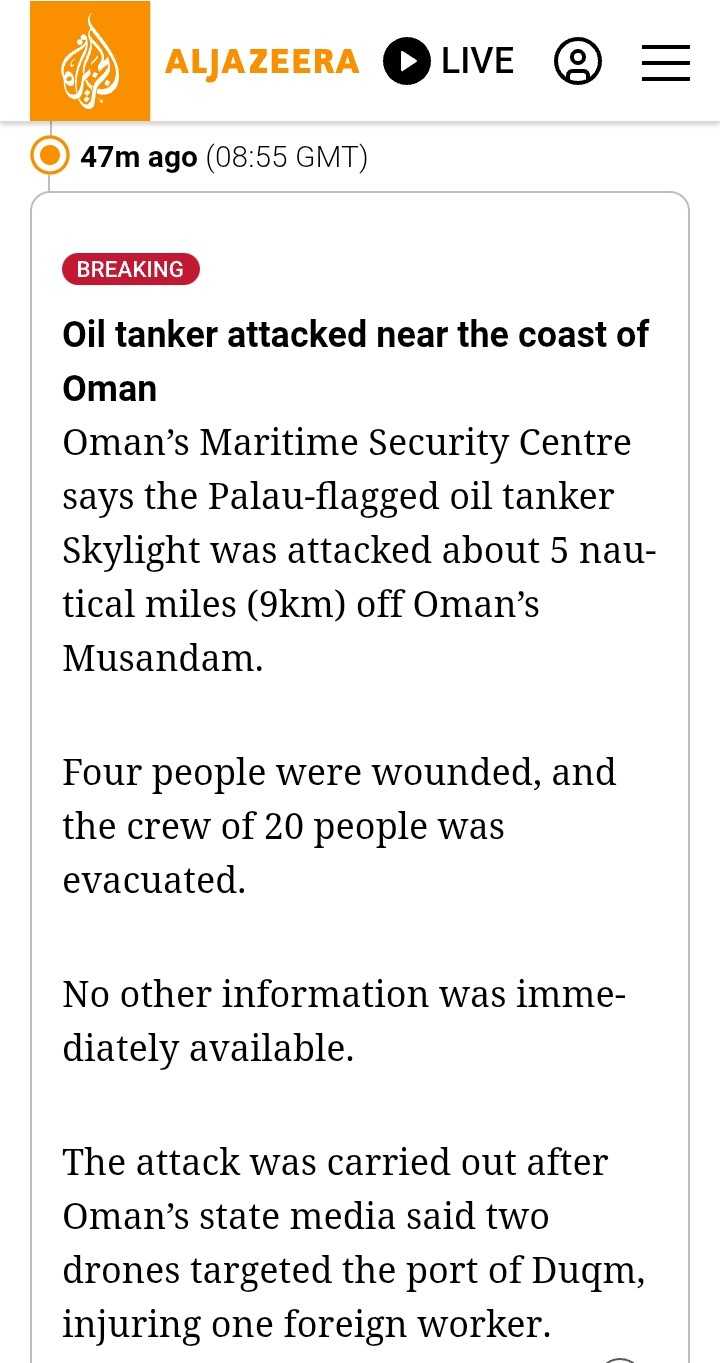Screen dimensions: 720x1363
Task: Open the hamburger navigation menu
Action: [x=666, y=62]
